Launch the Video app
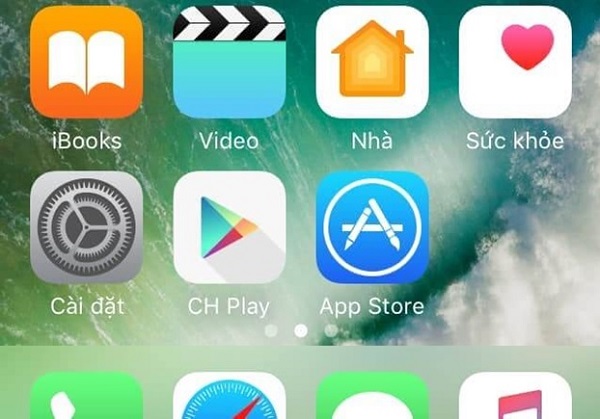The height and width of the screenshot is (419, 600). point(229,60)
